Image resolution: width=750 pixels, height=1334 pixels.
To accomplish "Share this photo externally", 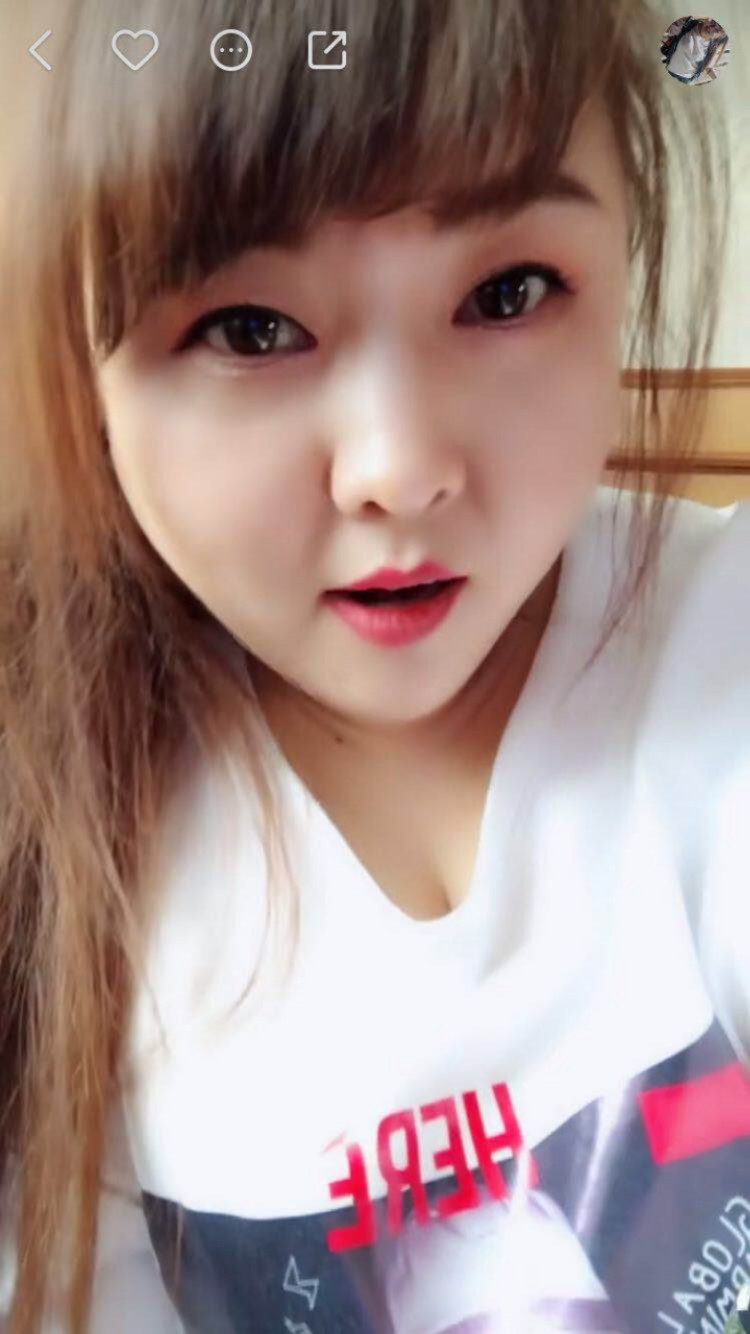I will tap(327, 50).
